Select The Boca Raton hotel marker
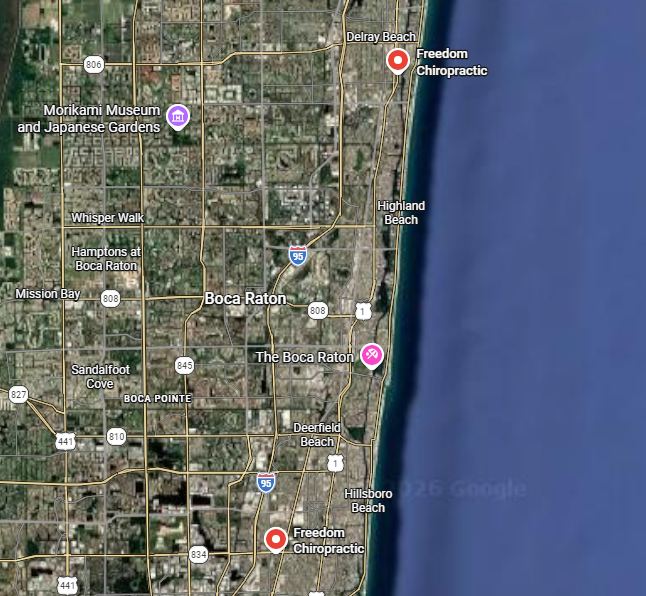 tap(372, 354)
